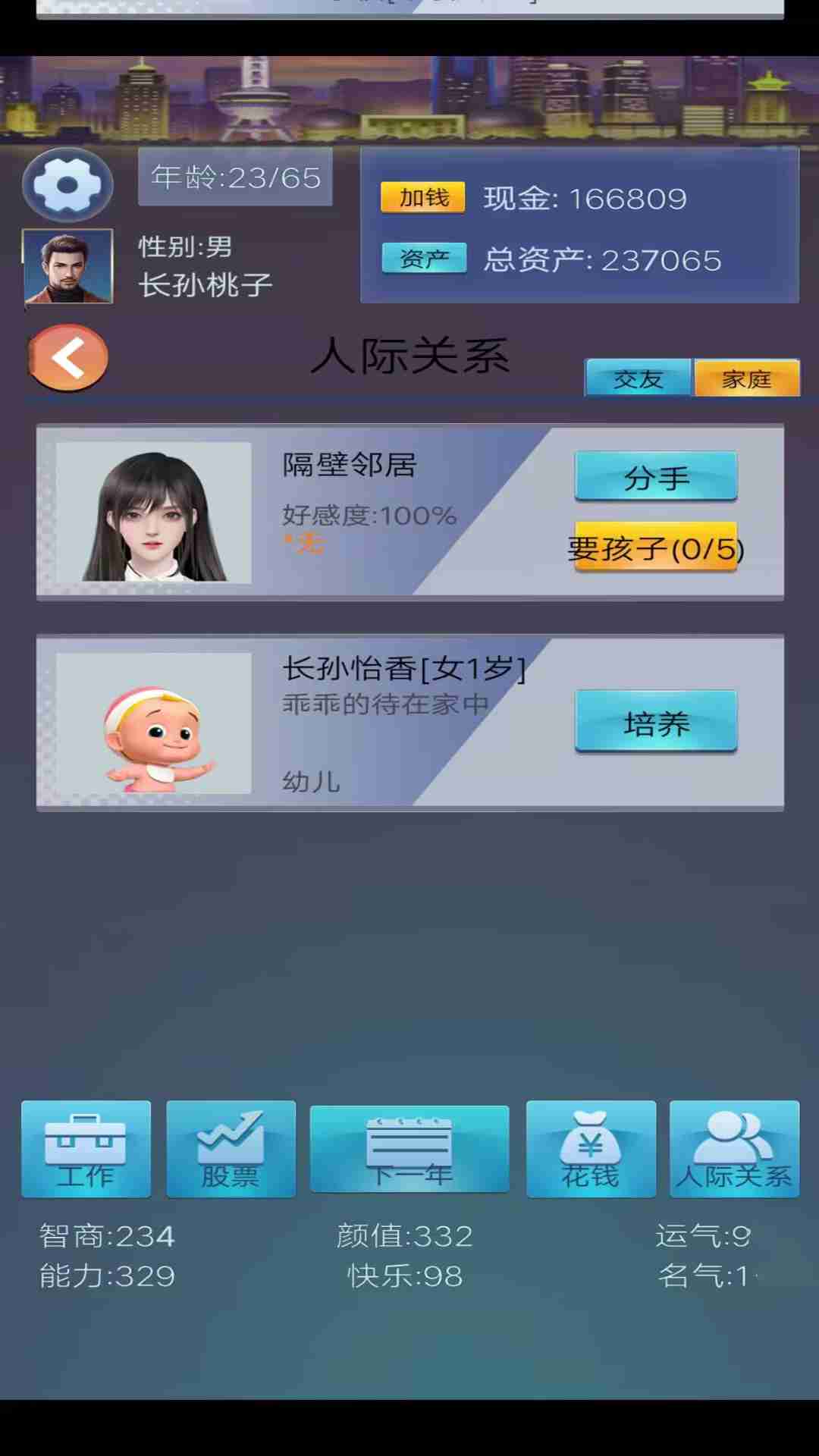Open the settings gear icon
Viewport: 819px width, 1456px height.
[x=67, y=185]
